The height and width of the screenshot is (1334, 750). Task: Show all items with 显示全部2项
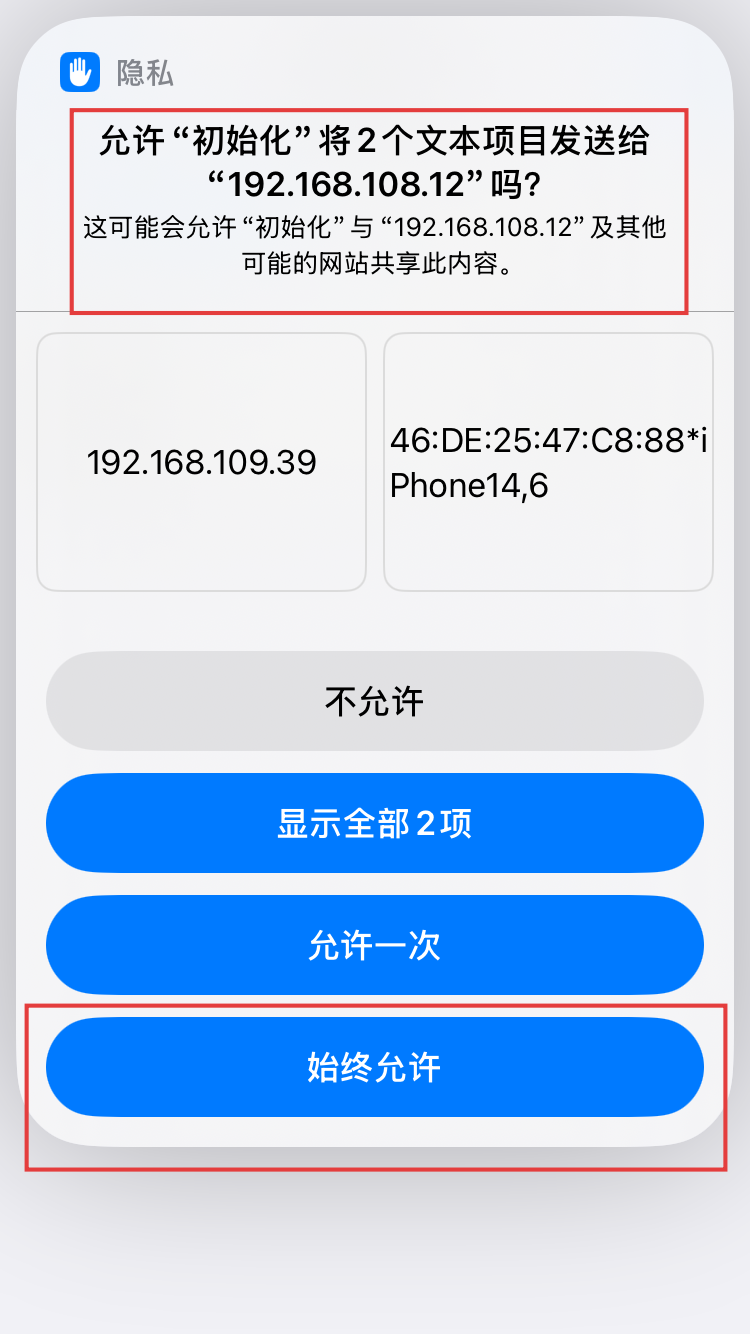coord(375,823)
